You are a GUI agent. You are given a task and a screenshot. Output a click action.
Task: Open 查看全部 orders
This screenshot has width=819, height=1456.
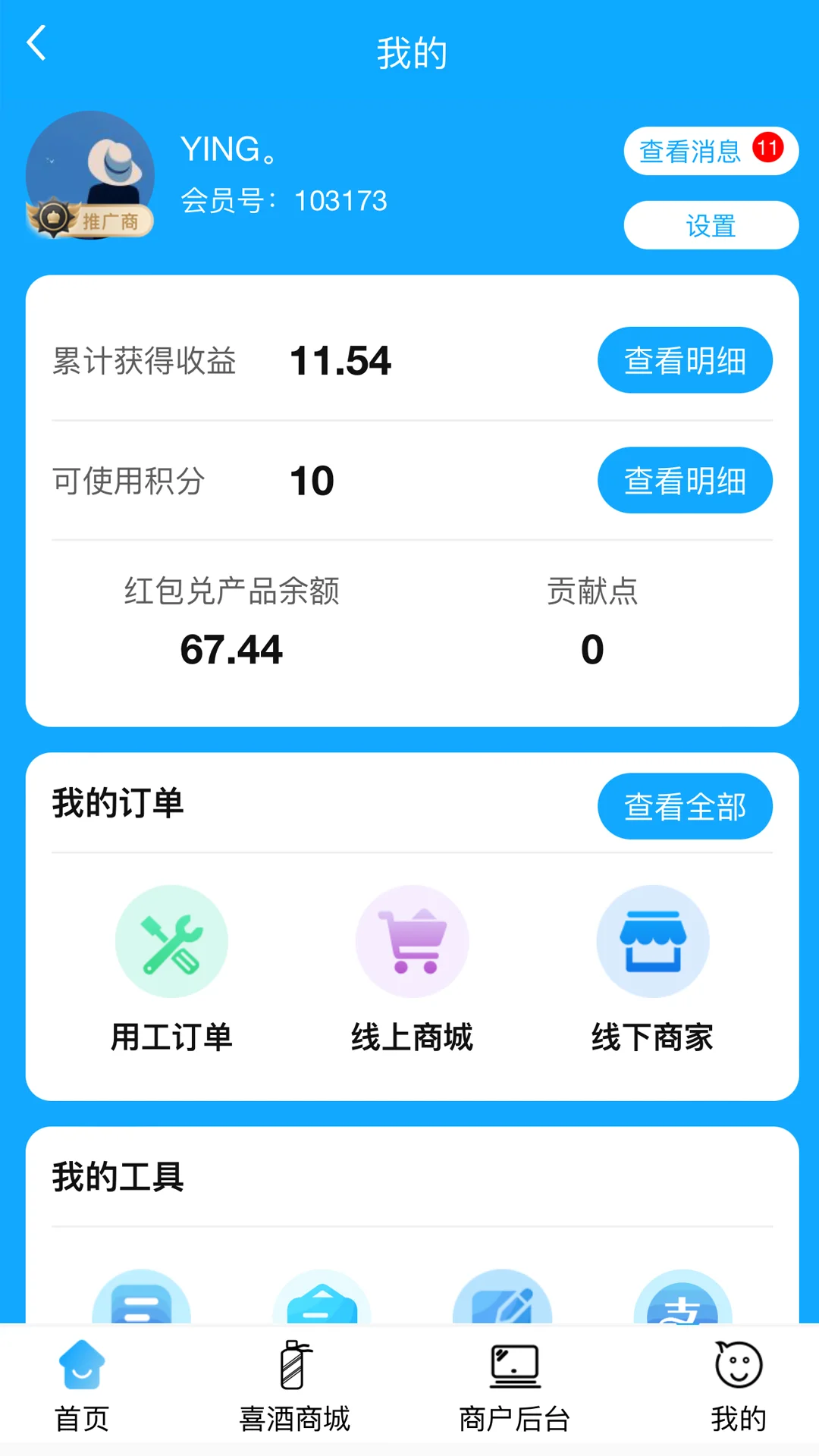[x=685, y=806]
